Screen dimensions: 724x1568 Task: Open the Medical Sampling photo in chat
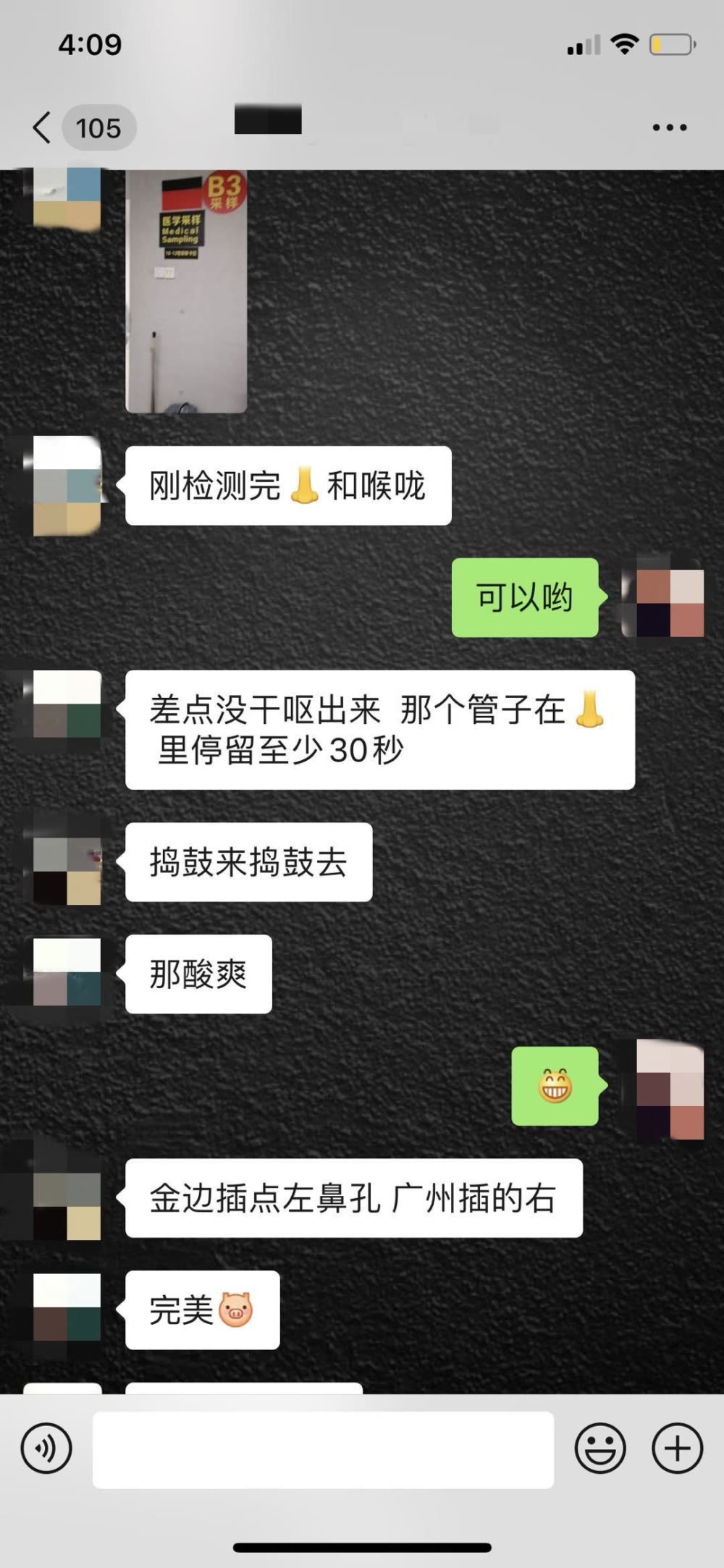tap(186, 291)
